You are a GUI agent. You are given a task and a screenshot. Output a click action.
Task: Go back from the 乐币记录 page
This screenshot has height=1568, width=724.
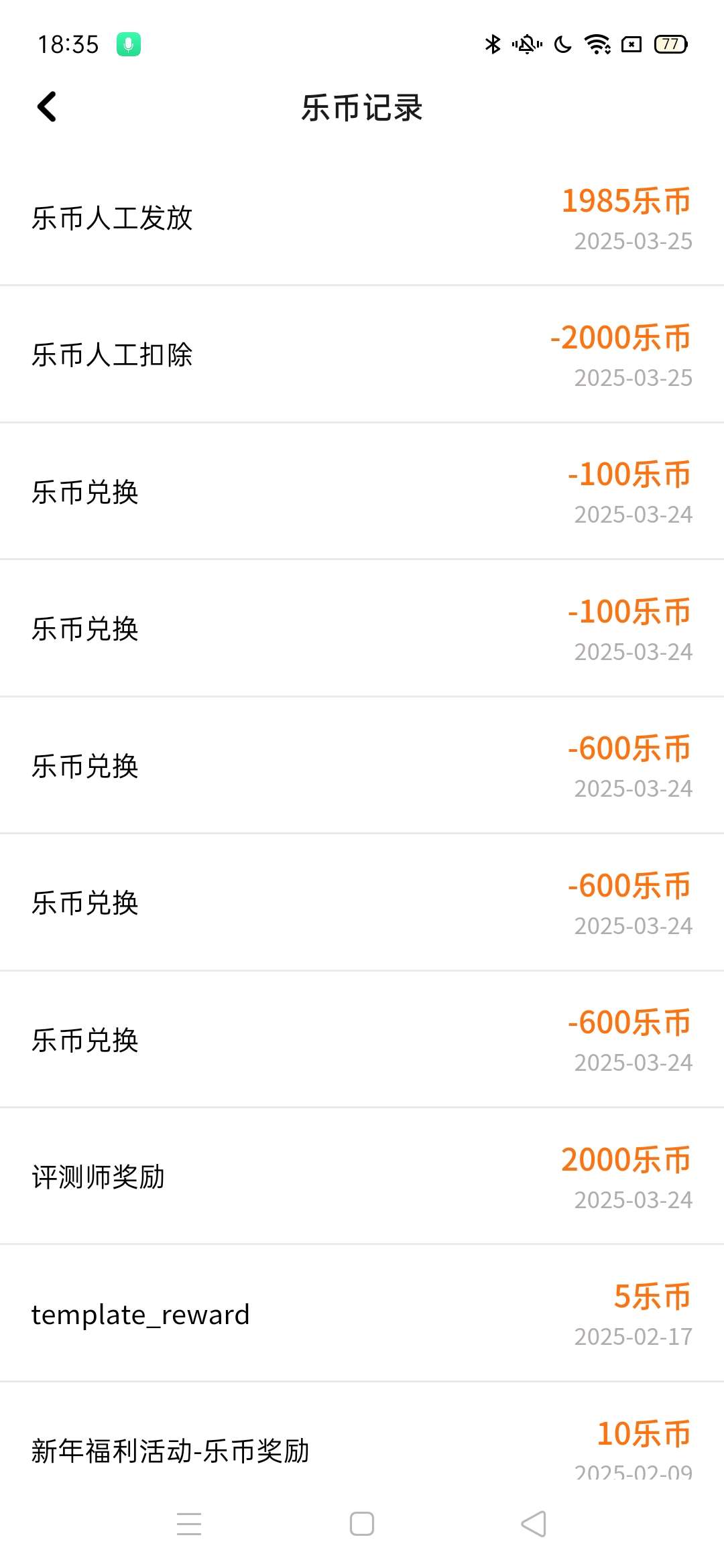point(47,107)
